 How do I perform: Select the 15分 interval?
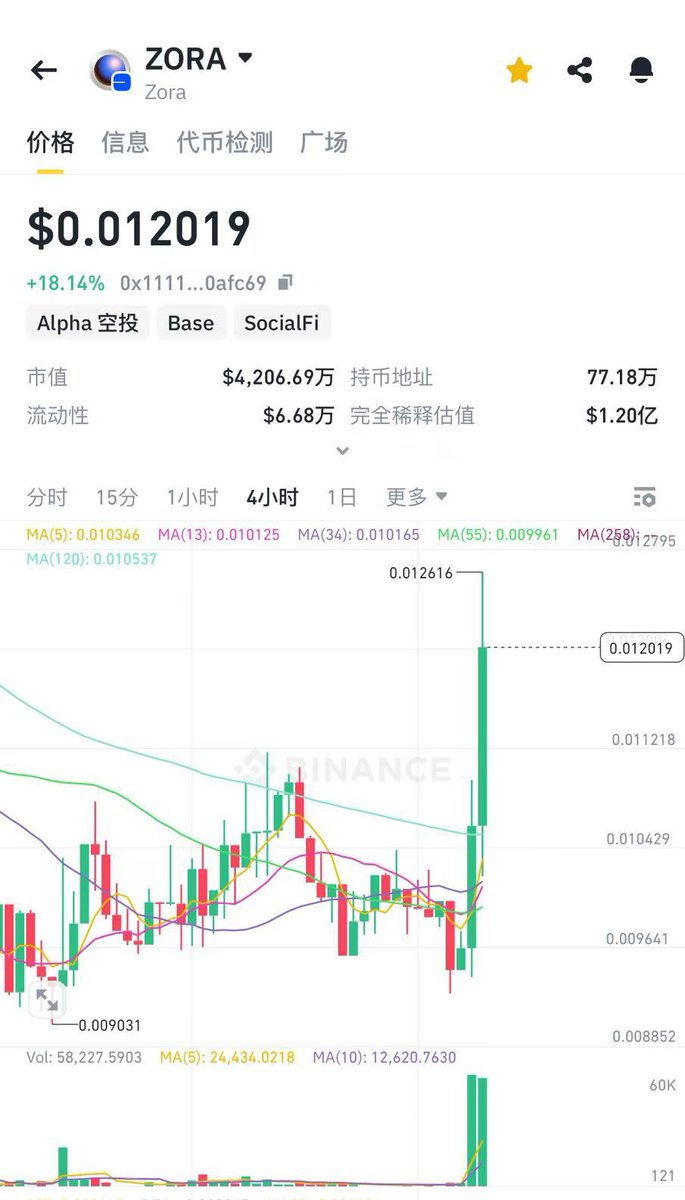pyautogui.click(x=117, y=497)
